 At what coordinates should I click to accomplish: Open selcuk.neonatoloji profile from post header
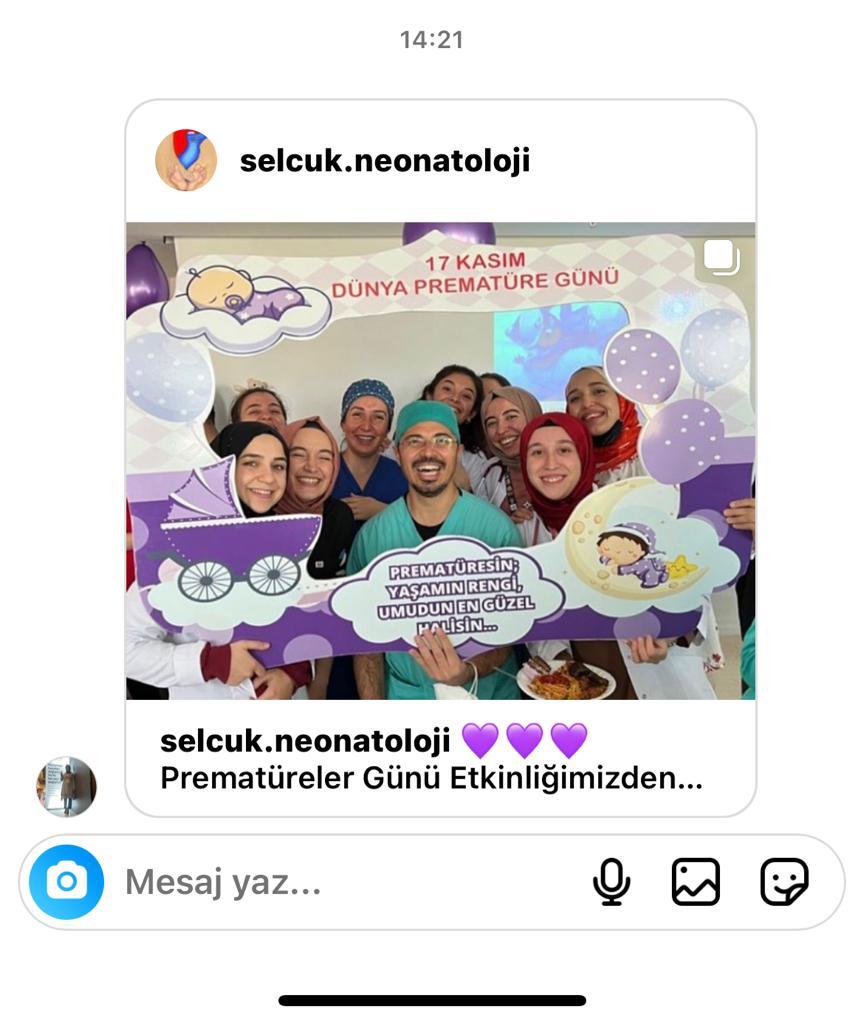tap(384, 161)
